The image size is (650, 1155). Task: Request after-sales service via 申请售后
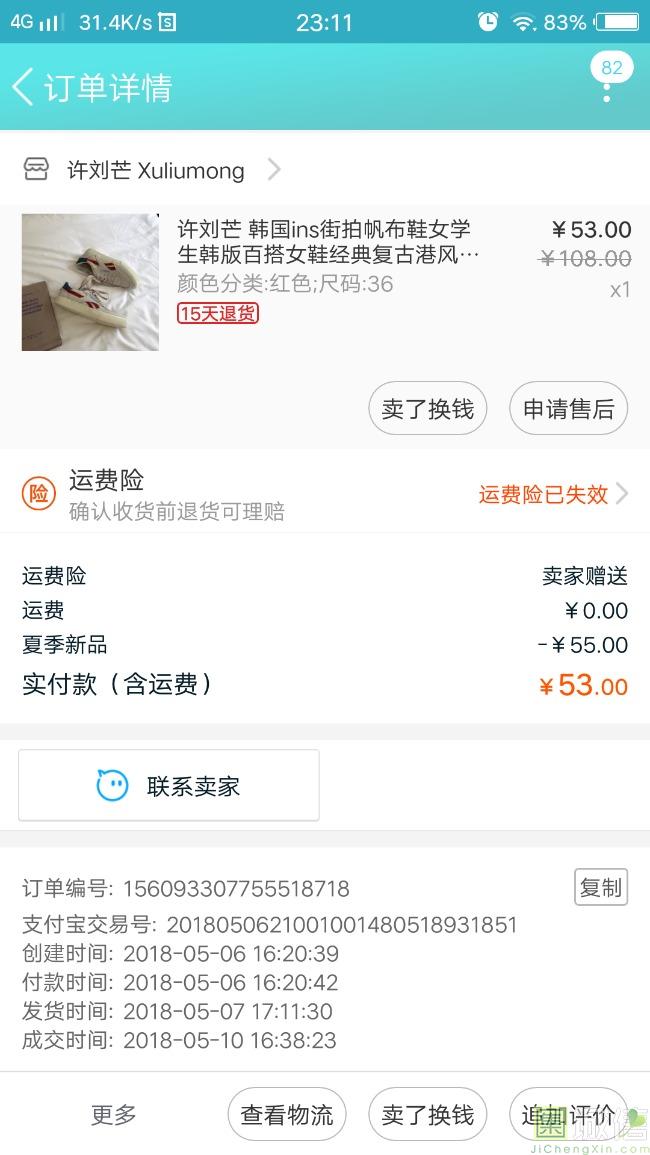568,409
